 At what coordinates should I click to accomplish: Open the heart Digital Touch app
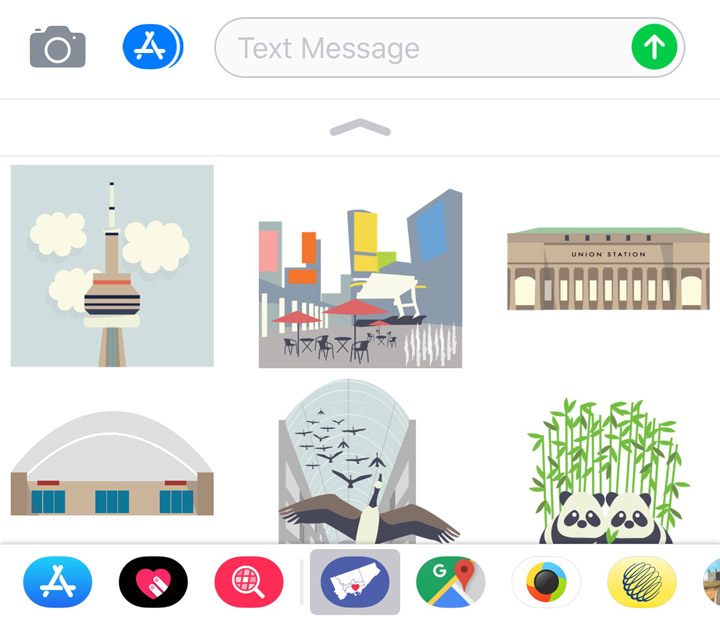(153, 582)
